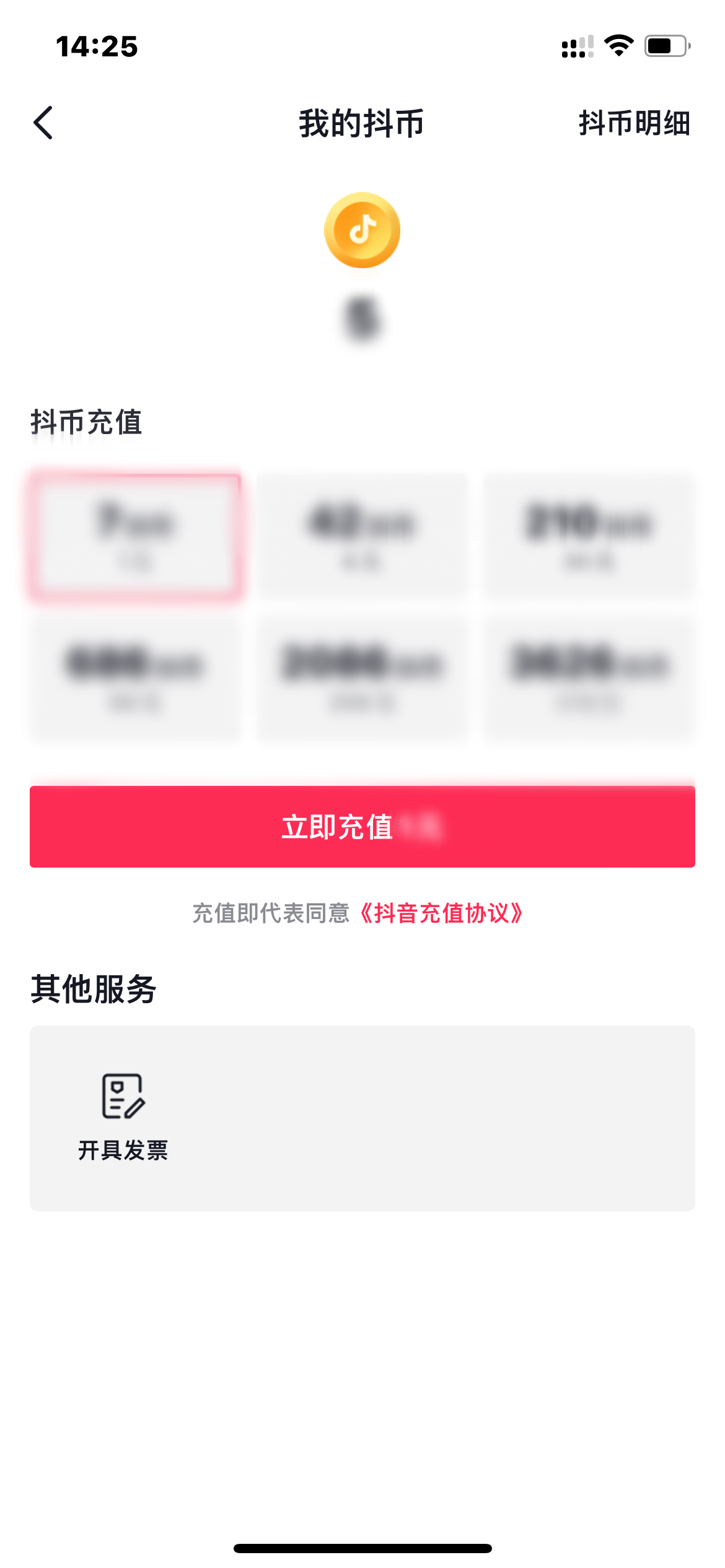Pick the largest recharge amount option

589,678
